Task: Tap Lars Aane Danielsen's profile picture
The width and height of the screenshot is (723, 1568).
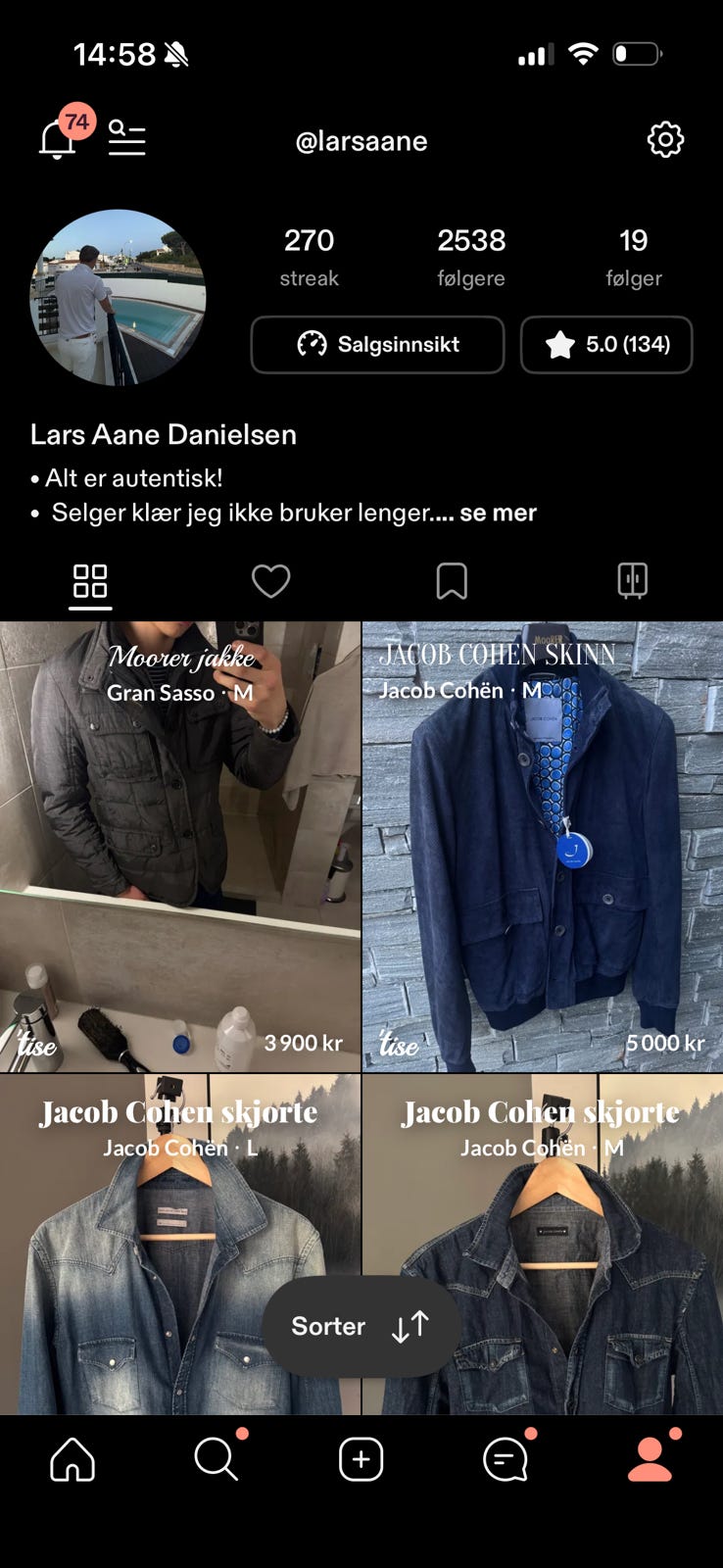Action: pos(118,294)
